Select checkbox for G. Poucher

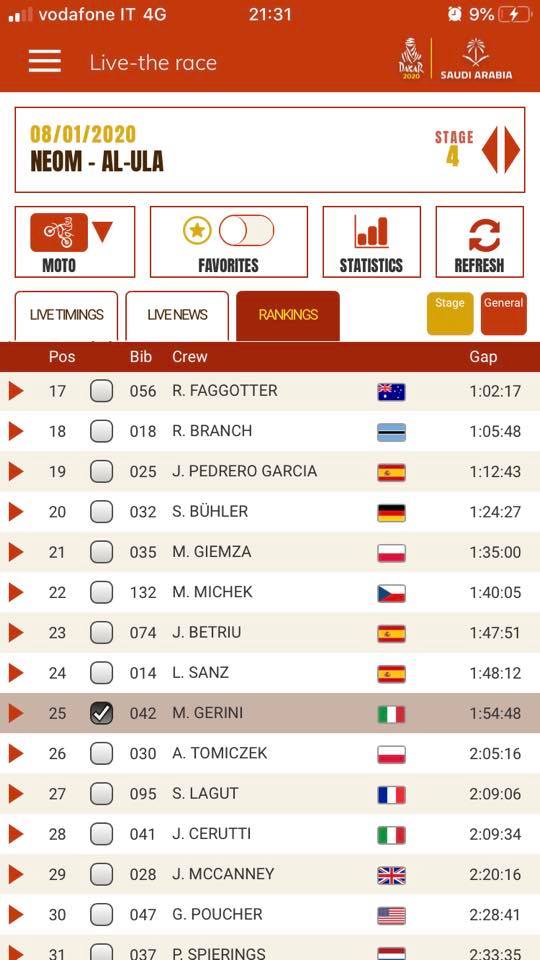(x=102, y=915)
